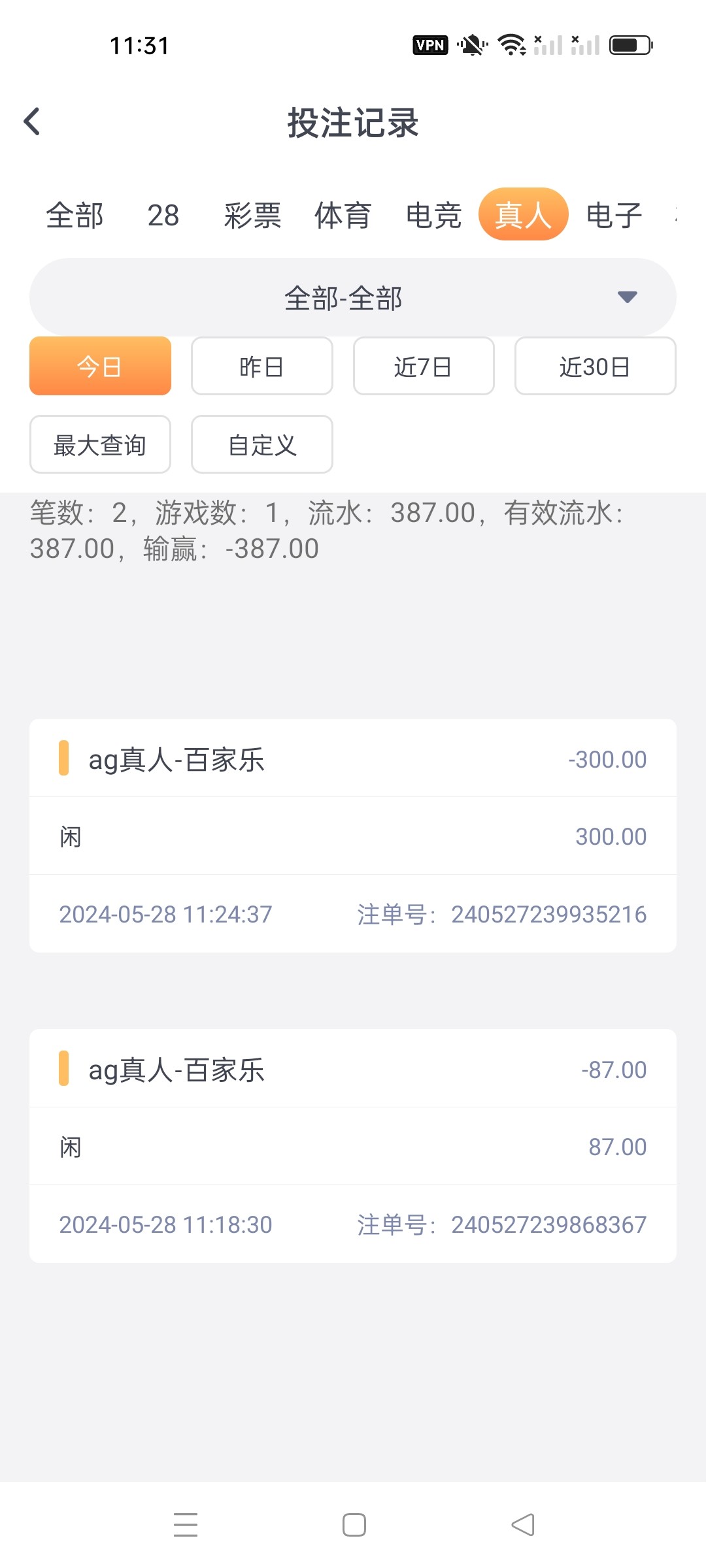Open the 体育 tab
Screen dimensions: 706x1568
[343, 214]
